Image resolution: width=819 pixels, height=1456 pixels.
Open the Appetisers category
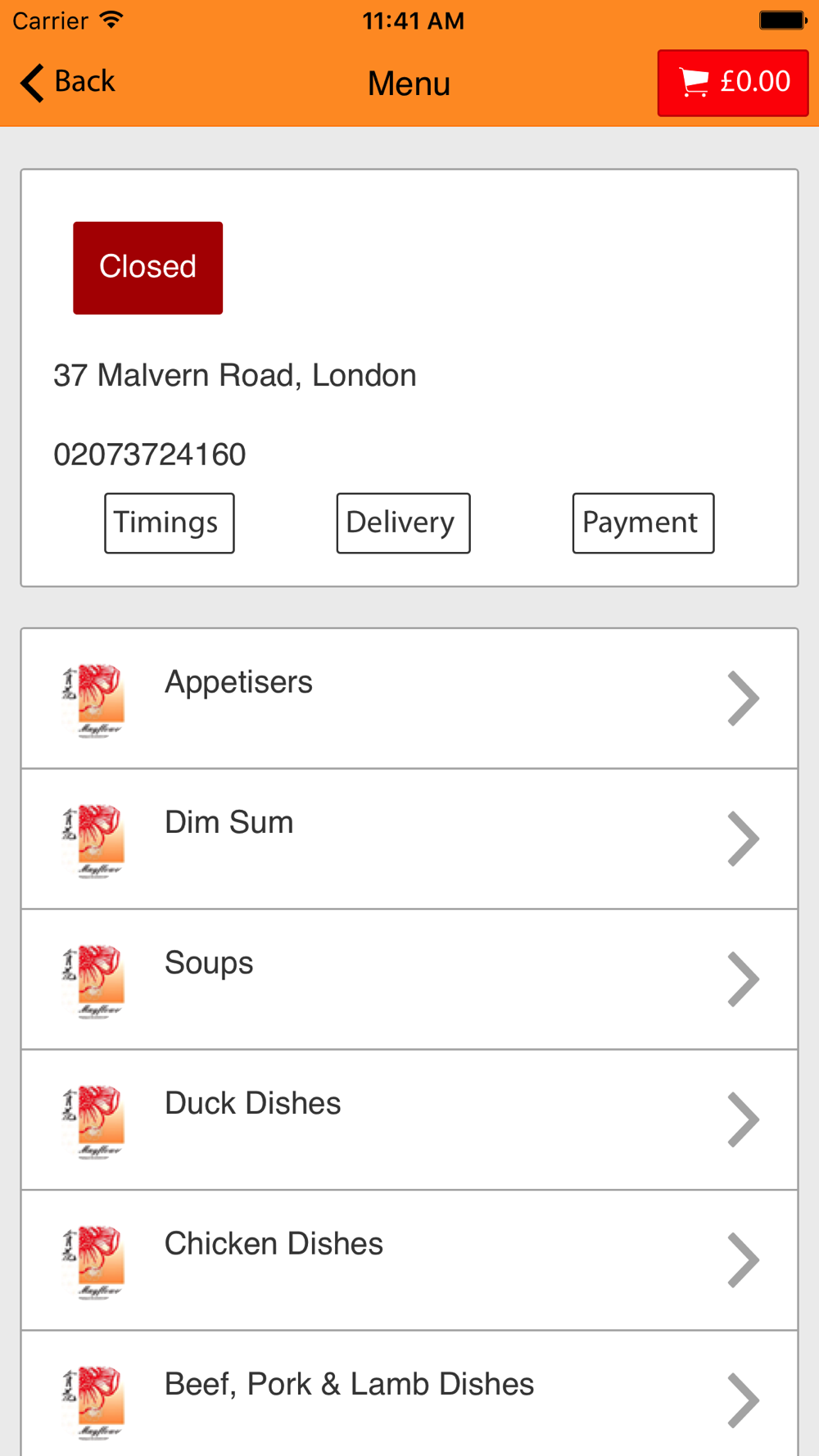point(409,699)
